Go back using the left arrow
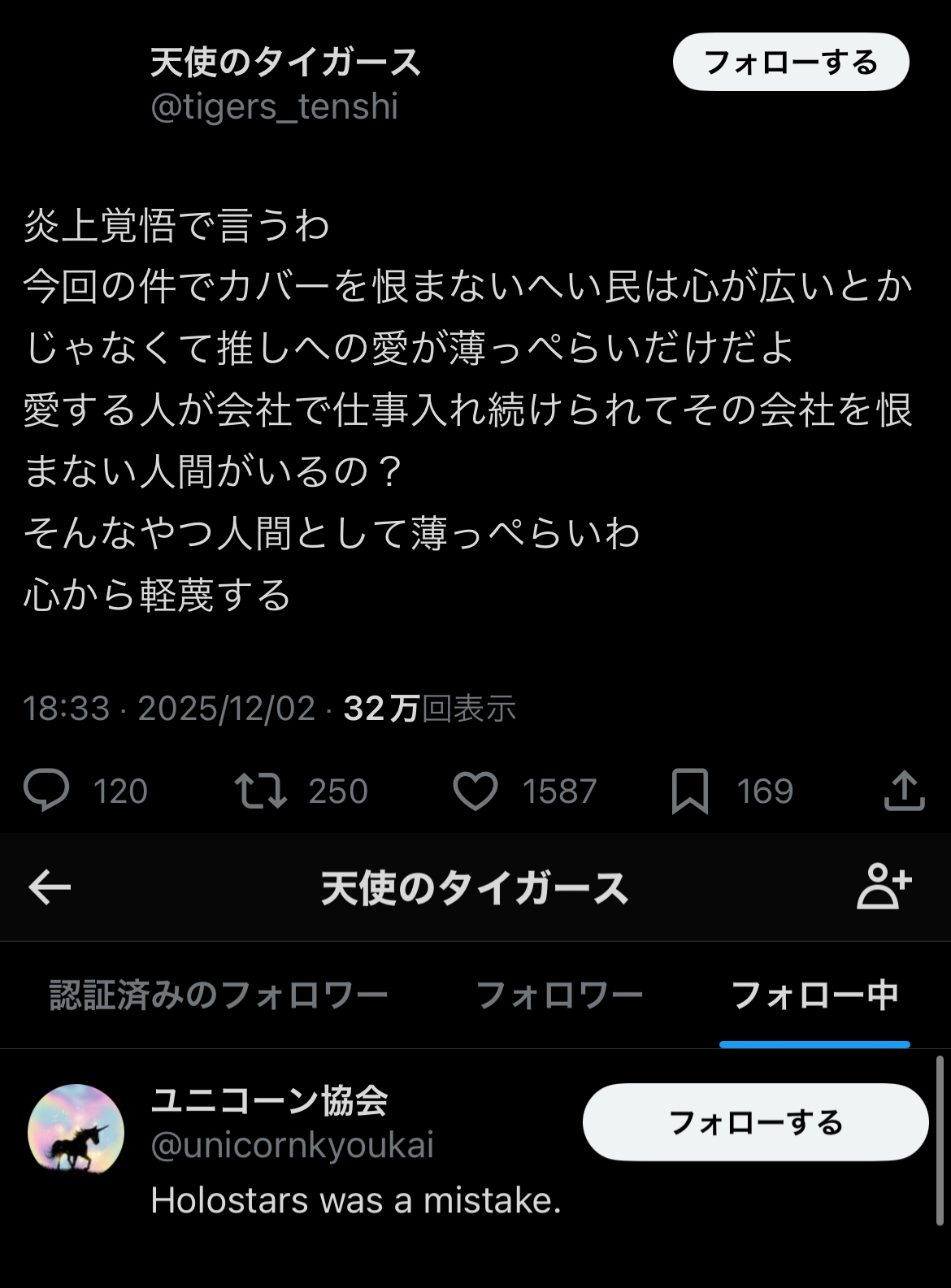This screenshot has height=1288, width=951. pos(50,887)
